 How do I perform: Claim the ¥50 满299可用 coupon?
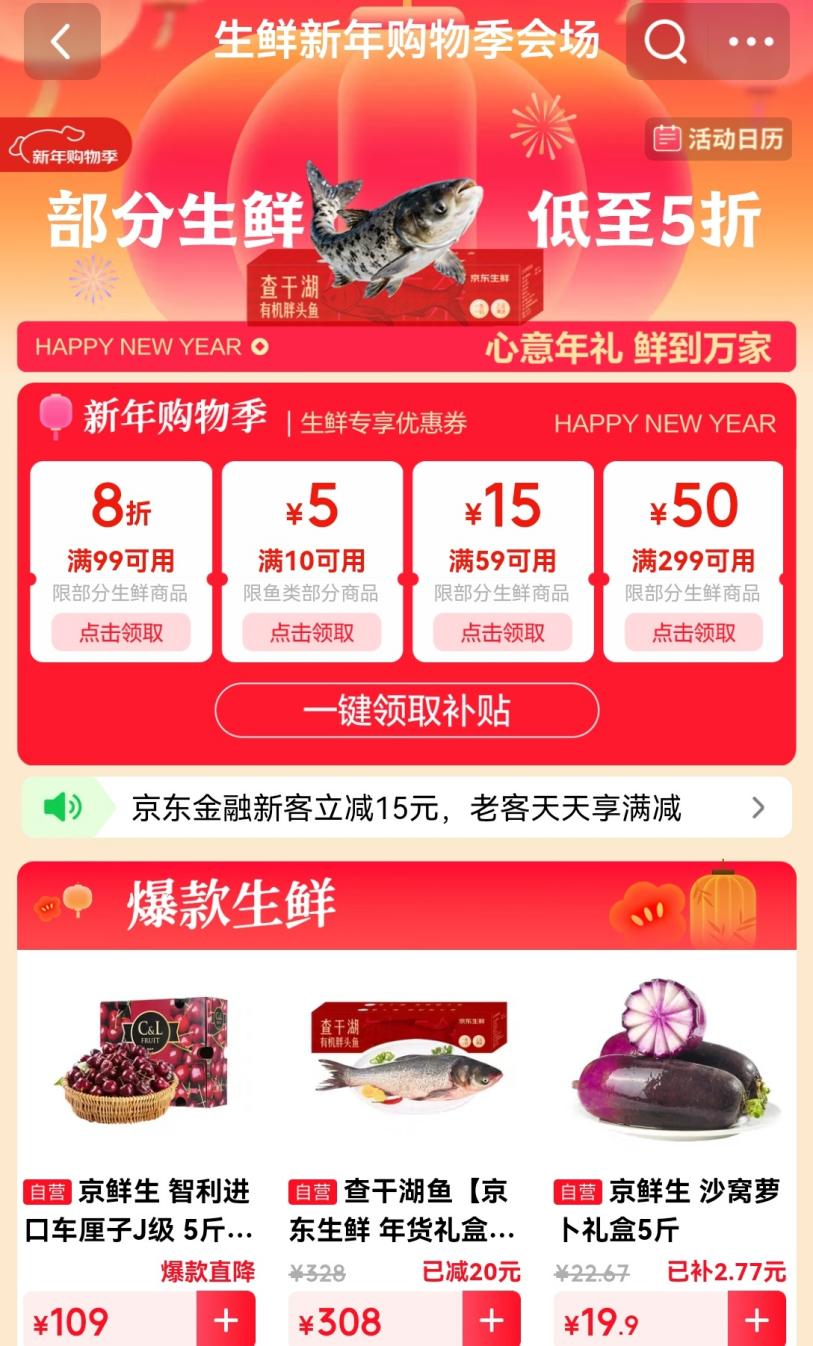pyautogui.click(x=694, y=632)
